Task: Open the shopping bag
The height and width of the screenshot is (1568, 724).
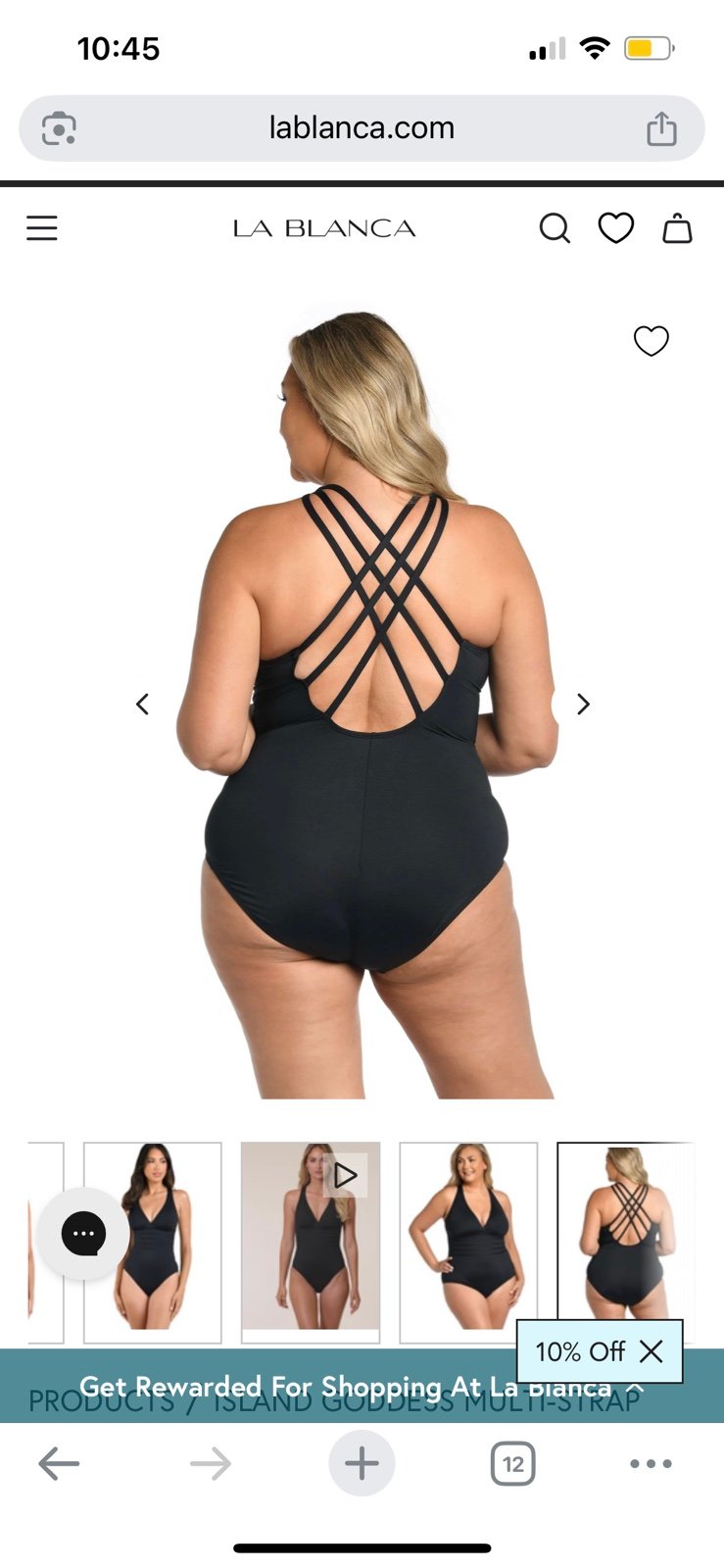Action: pyautogui.click(x=677, y=228)
